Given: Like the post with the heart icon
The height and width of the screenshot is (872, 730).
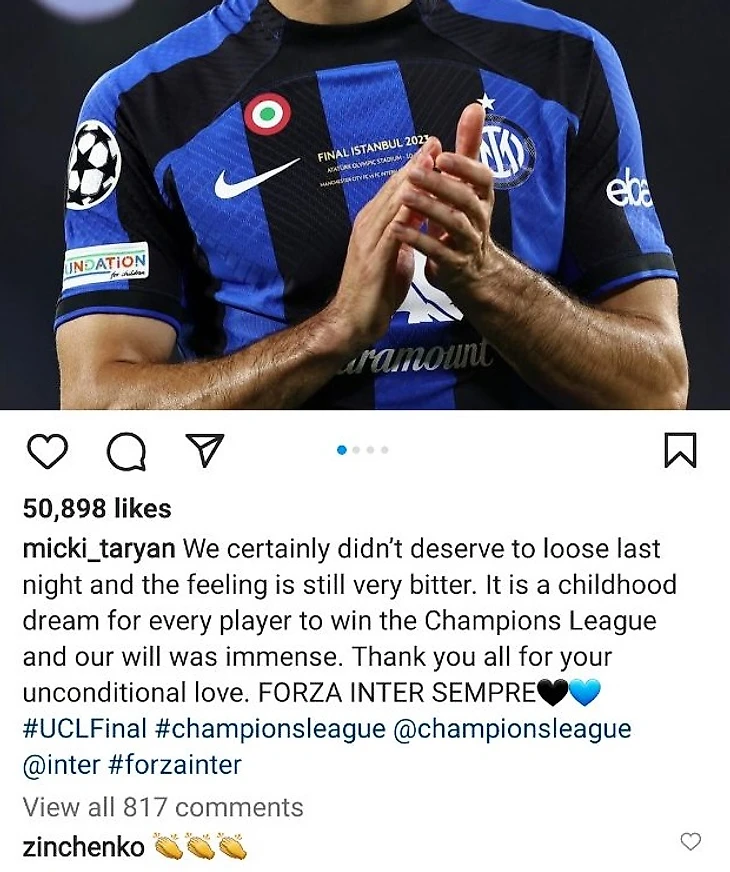Looking at the screenshot, I should point(46,452).
